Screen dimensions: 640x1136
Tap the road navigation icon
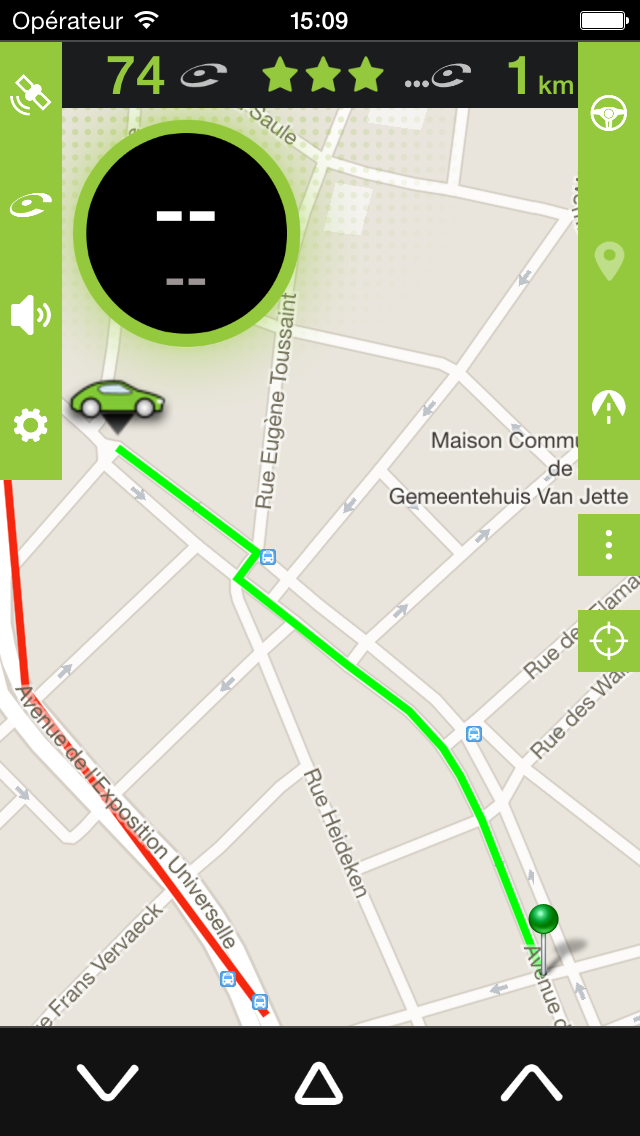pyautogui.click(x=609, y=406)
